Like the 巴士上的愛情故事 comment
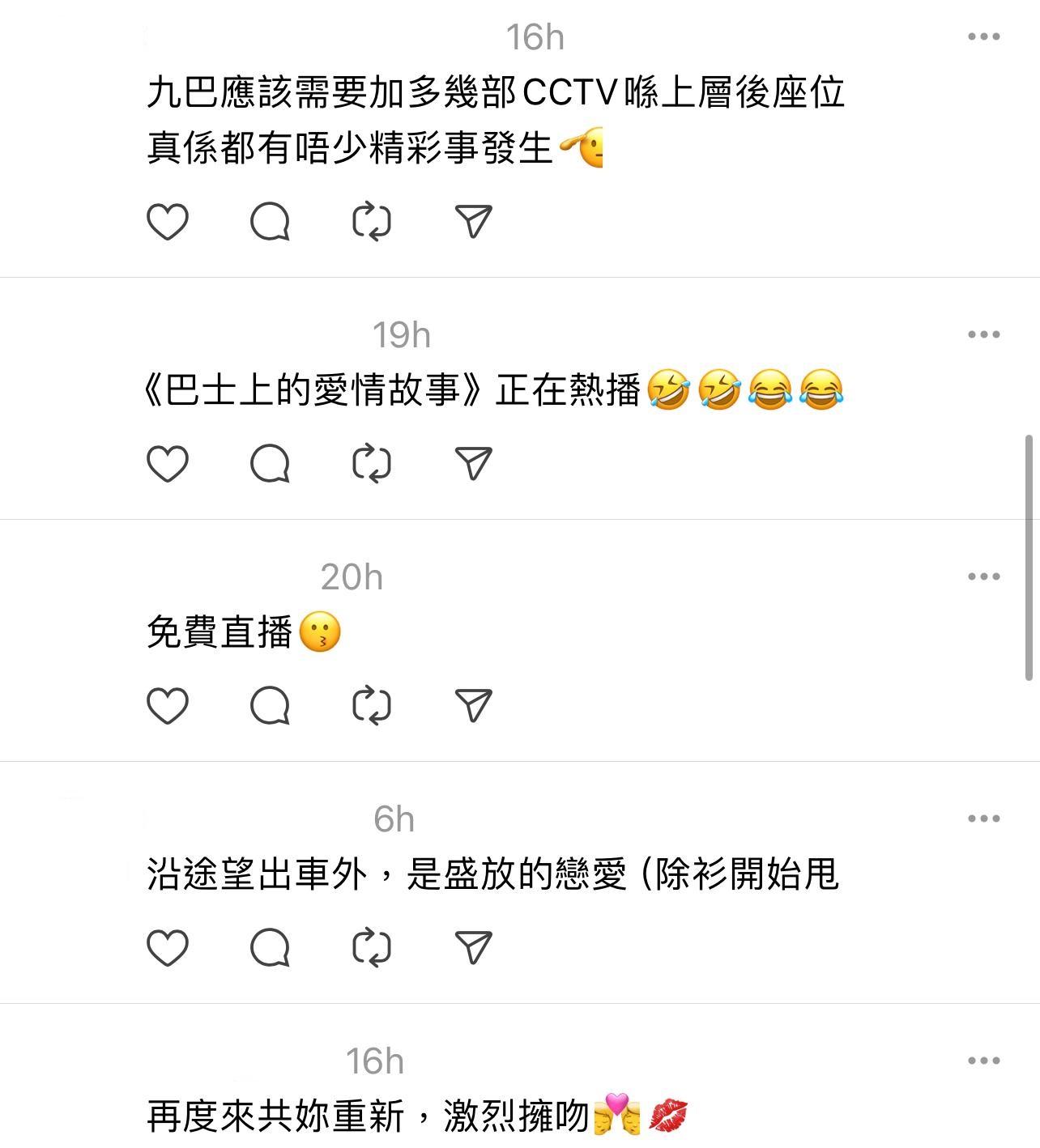 click(168, 463)
